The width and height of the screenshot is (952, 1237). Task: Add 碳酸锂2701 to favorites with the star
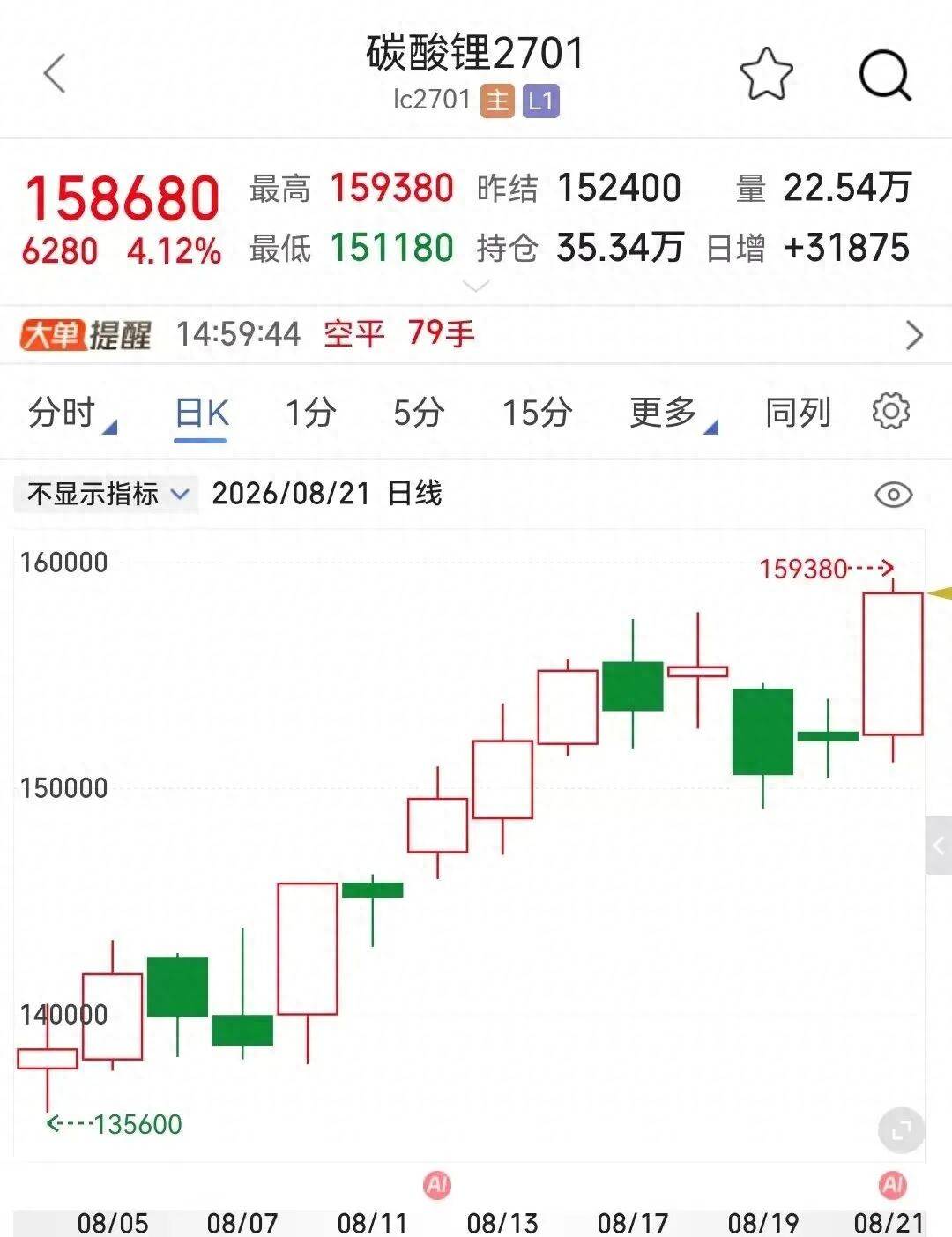point(766,73)
